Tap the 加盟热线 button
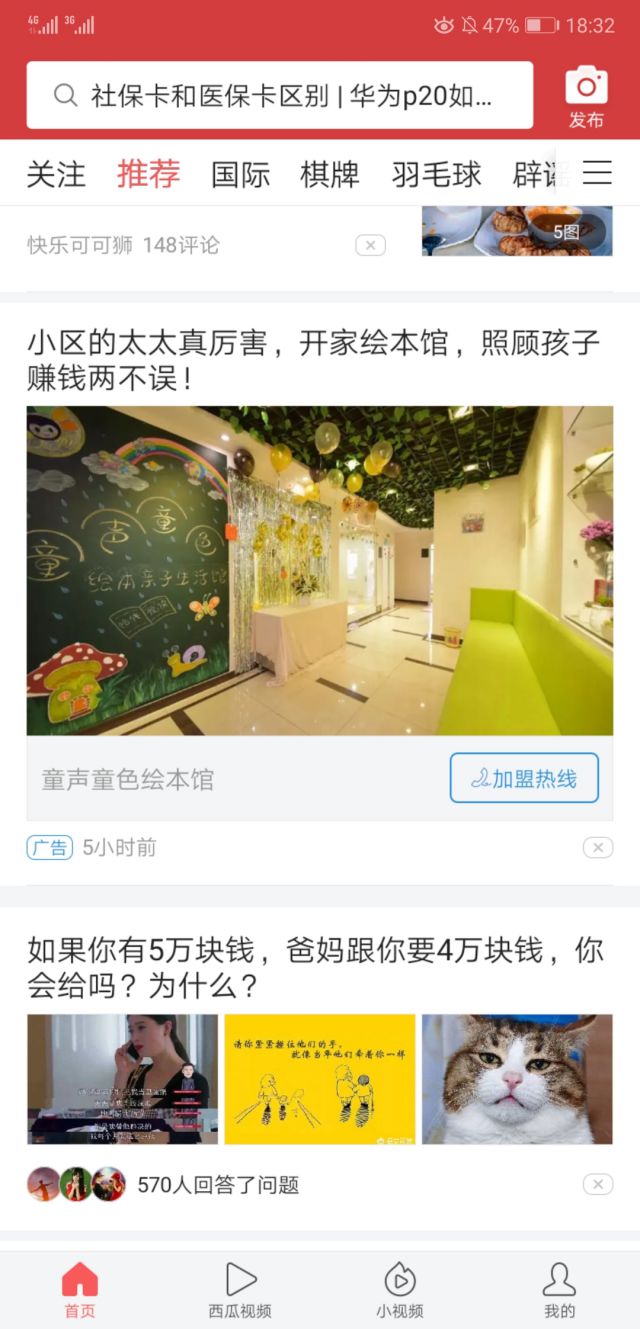The image size is (640, 1329). tap(524, 778)
